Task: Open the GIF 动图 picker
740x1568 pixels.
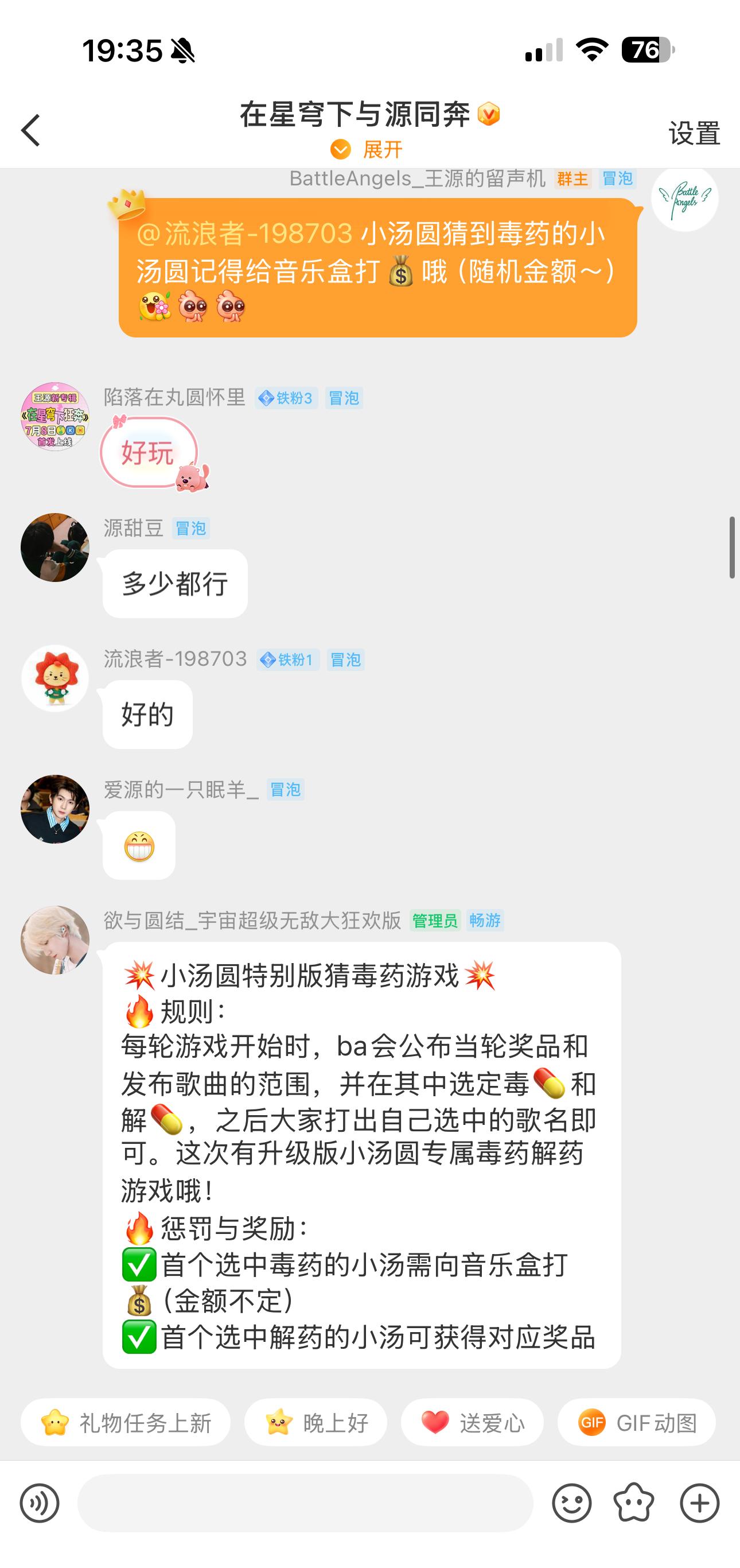Action: coord(637,1423)
